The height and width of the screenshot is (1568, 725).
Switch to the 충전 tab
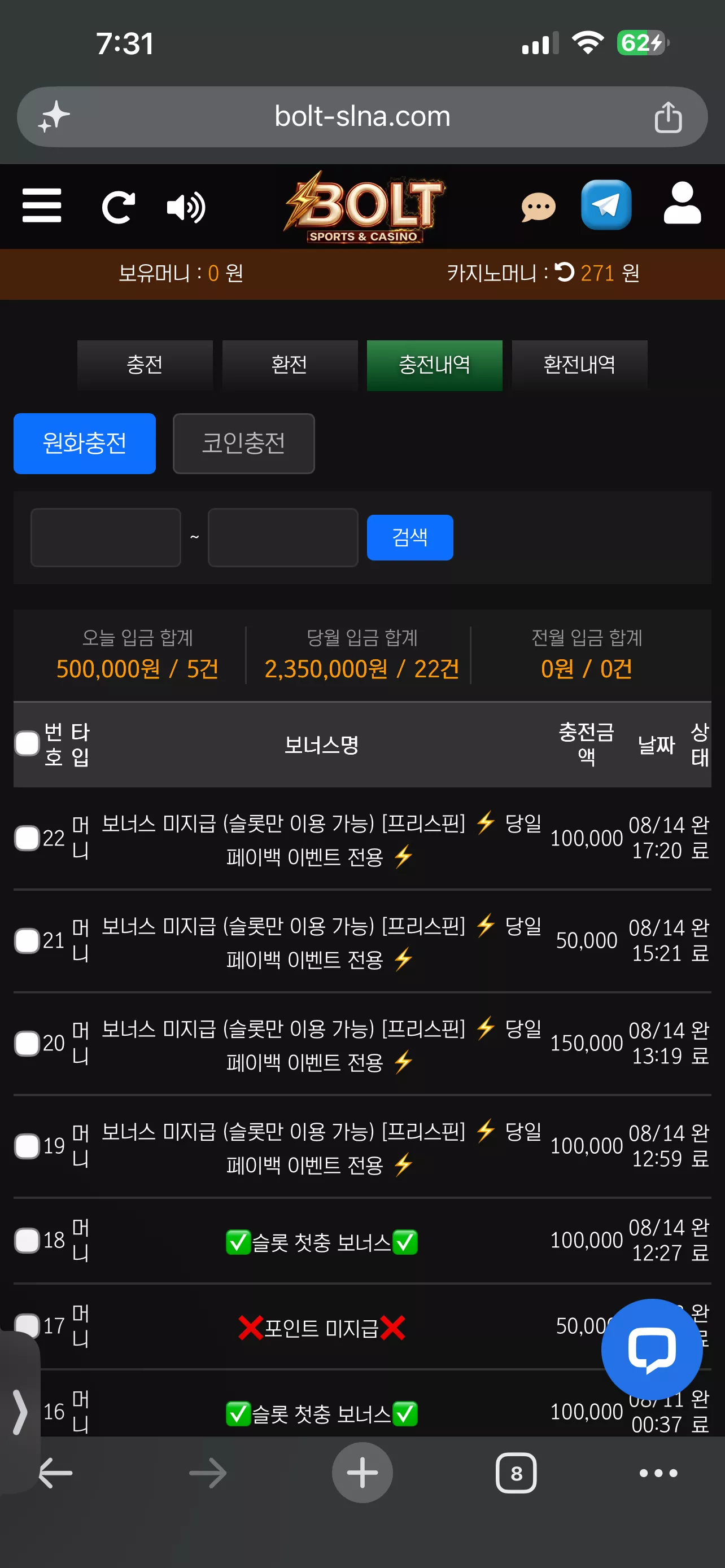[x=145, y=365]
